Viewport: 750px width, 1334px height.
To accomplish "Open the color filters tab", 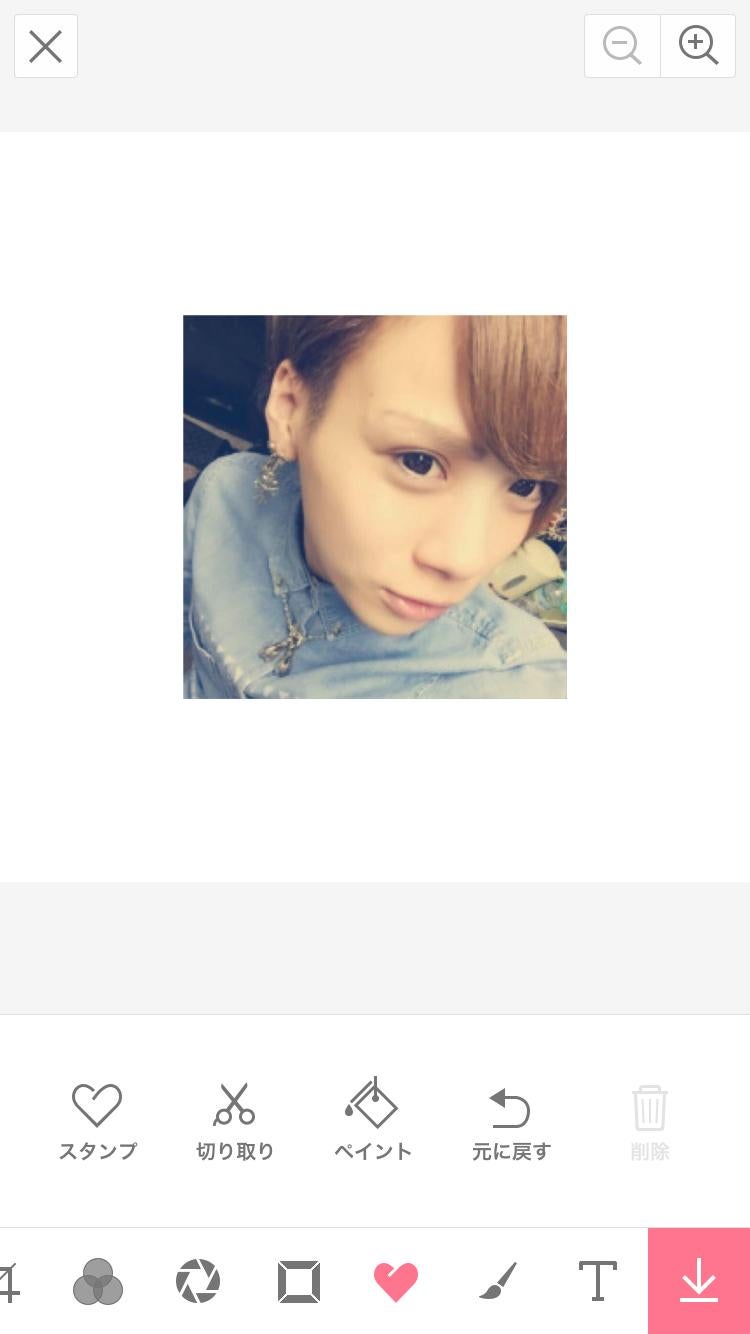I will pyautogui.click(x=98, y=1281).
